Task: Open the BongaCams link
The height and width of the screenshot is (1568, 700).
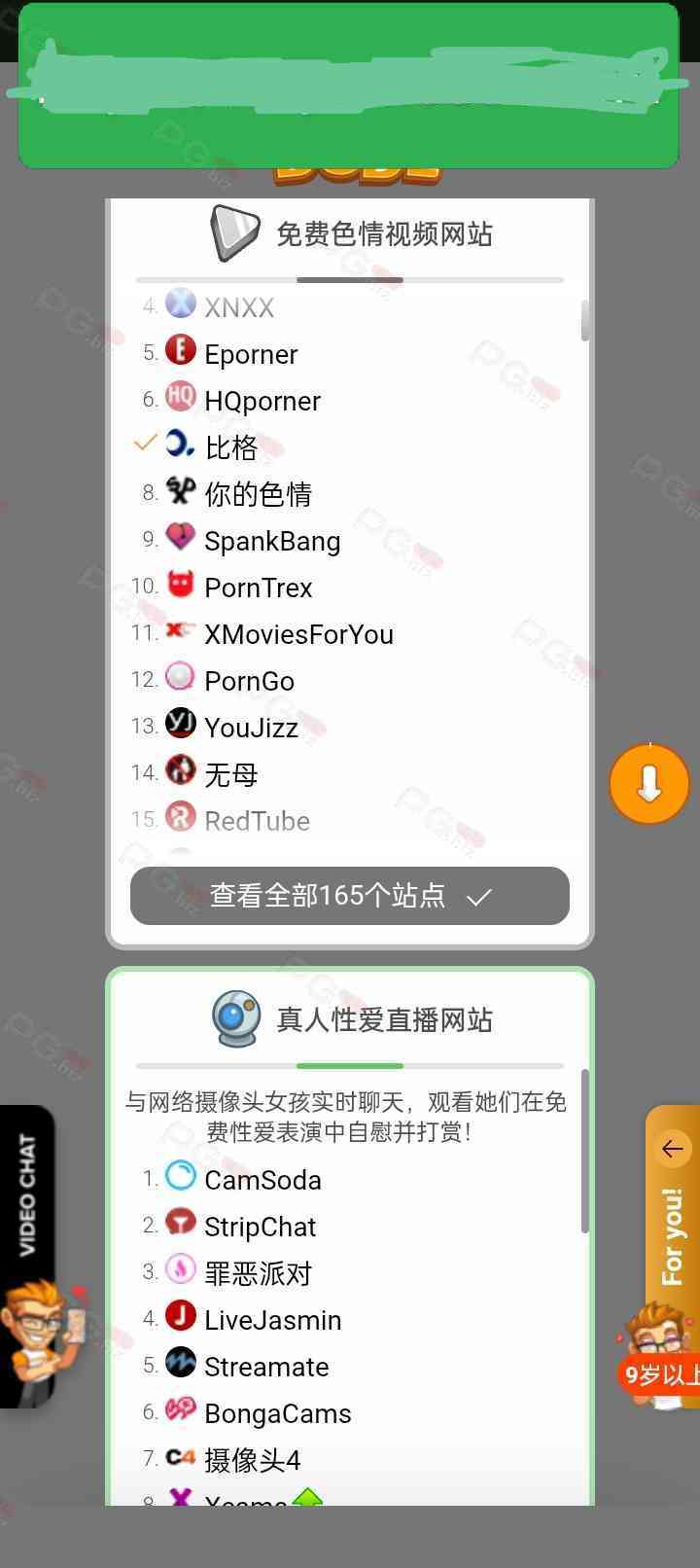Action: (x=277, y=1413)
